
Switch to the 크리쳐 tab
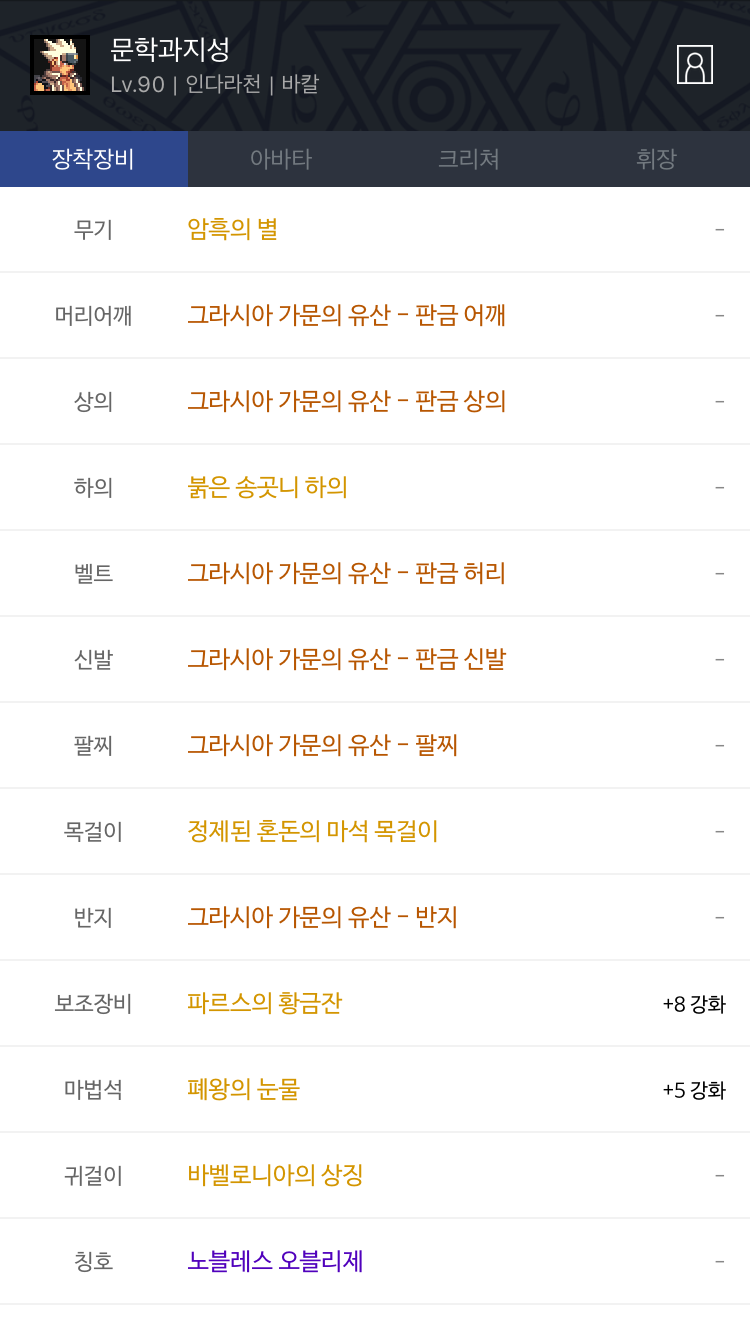click(x=468, y=159)
